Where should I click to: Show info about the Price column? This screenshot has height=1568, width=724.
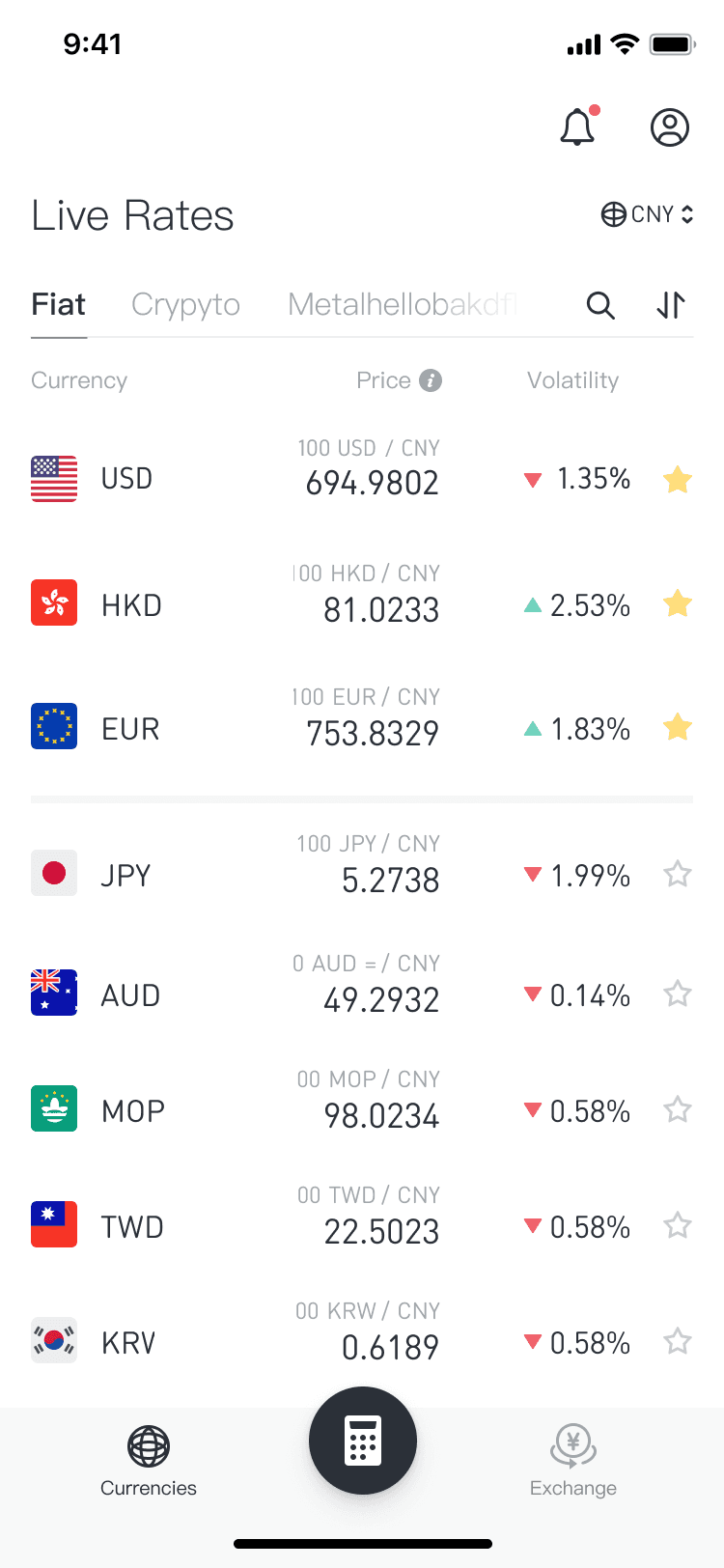[432, 380]
